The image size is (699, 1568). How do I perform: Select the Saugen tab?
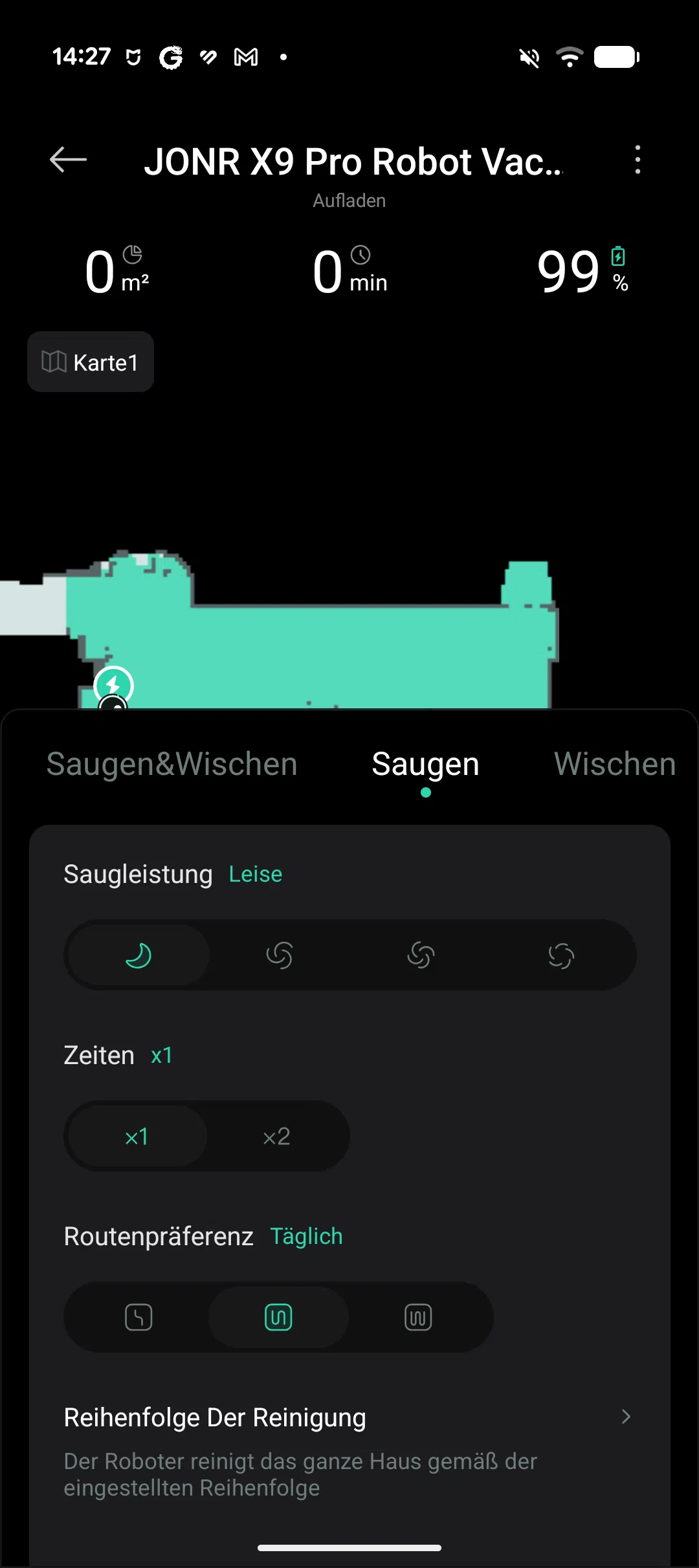[x=425, y=764]
